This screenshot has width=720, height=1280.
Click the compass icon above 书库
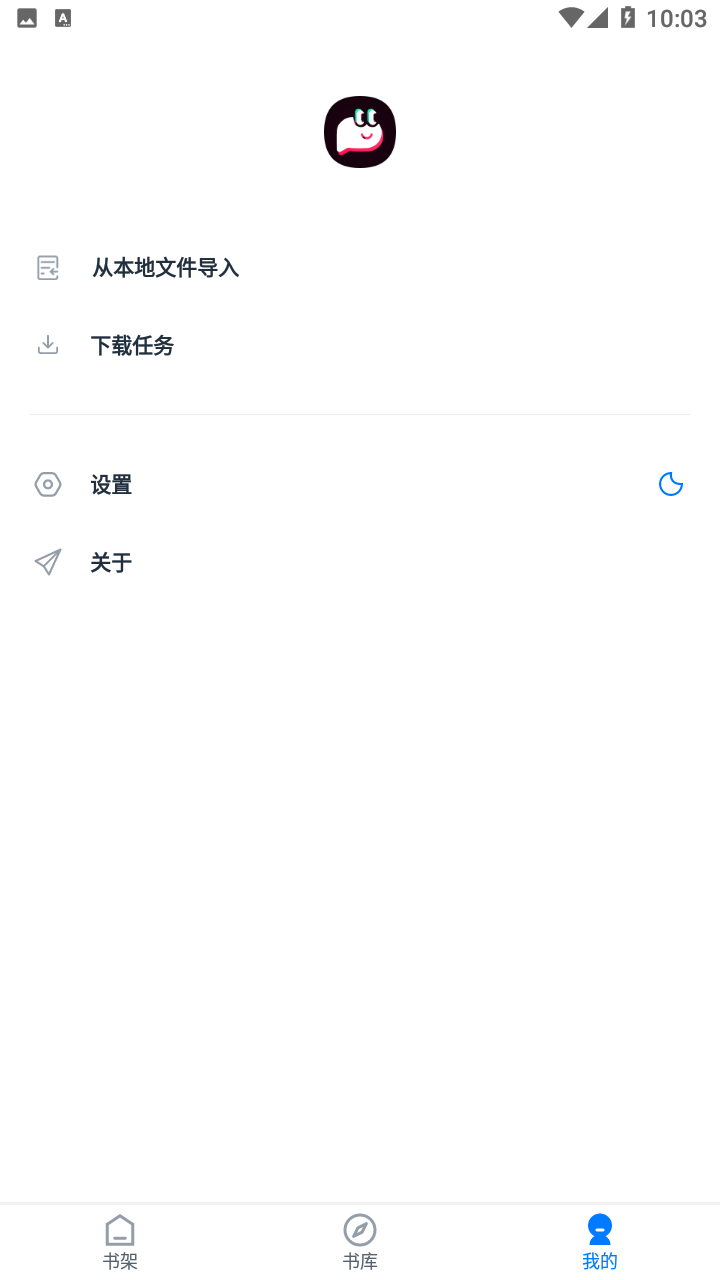pyautogui.click(x=359, y=1229)
